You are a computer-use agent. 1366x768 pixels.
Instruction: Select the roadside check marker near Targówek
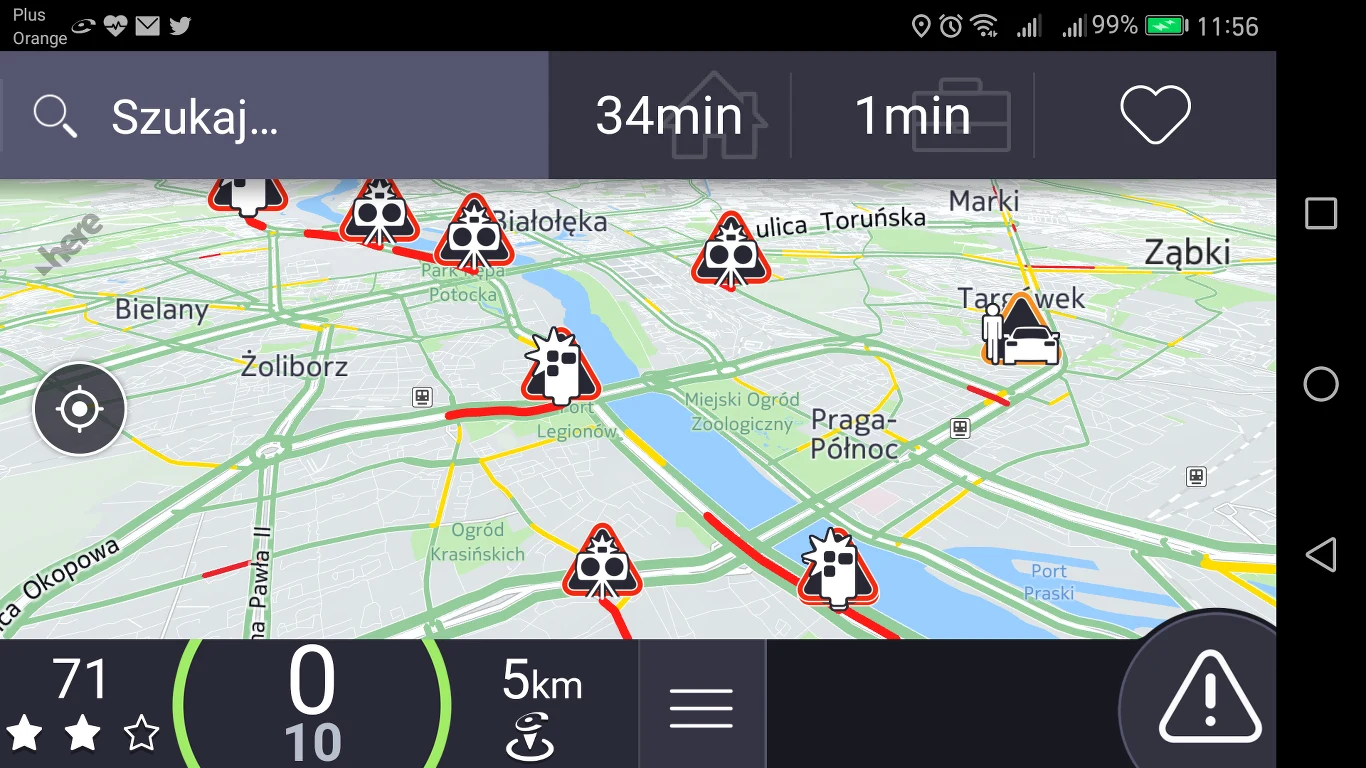pyautogui.click(x=1020, y=331)
